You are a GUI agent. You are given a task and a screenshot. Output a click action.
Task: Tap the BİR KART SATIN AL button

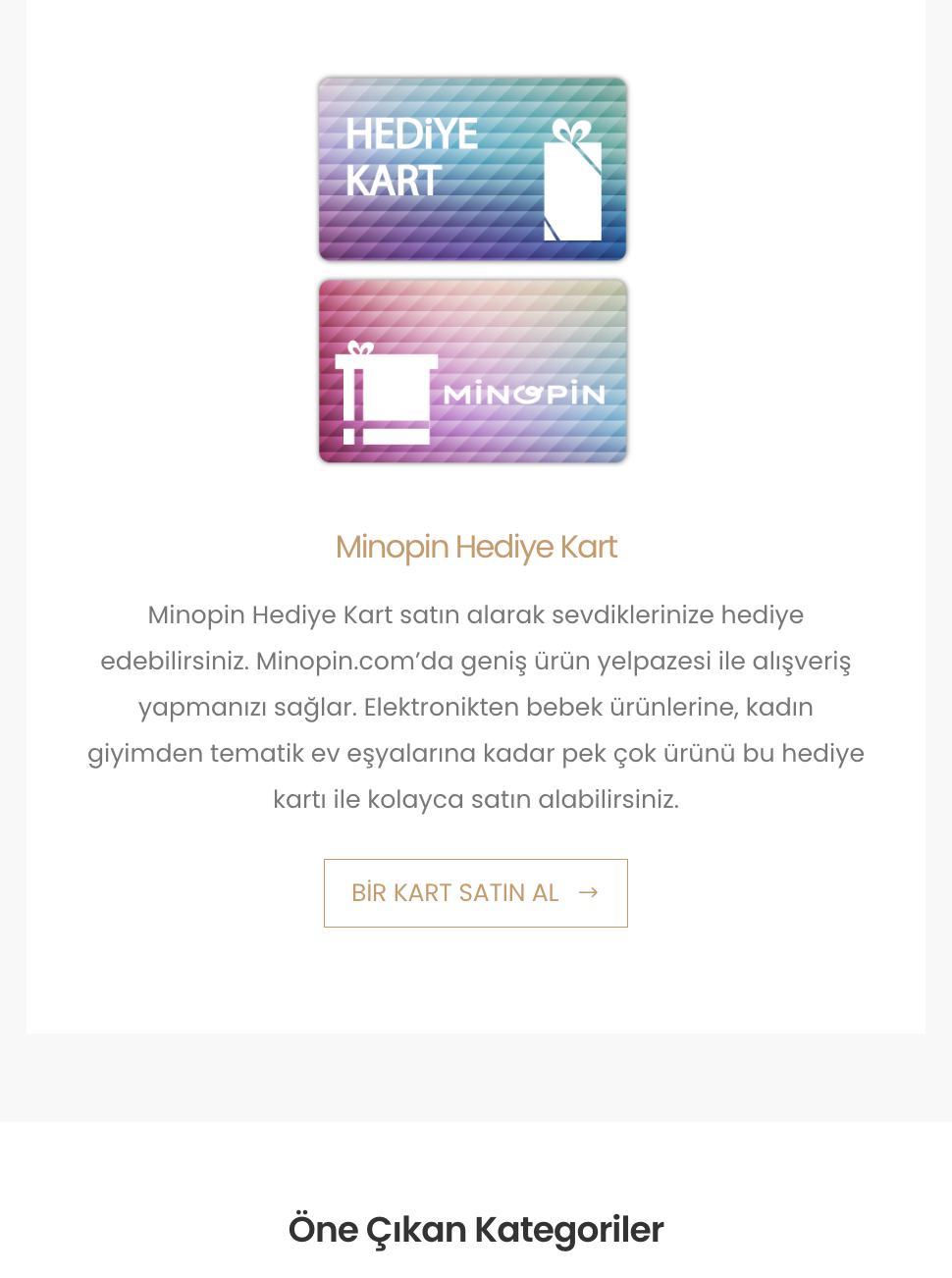pyautogui.click(x=475, y=893)
